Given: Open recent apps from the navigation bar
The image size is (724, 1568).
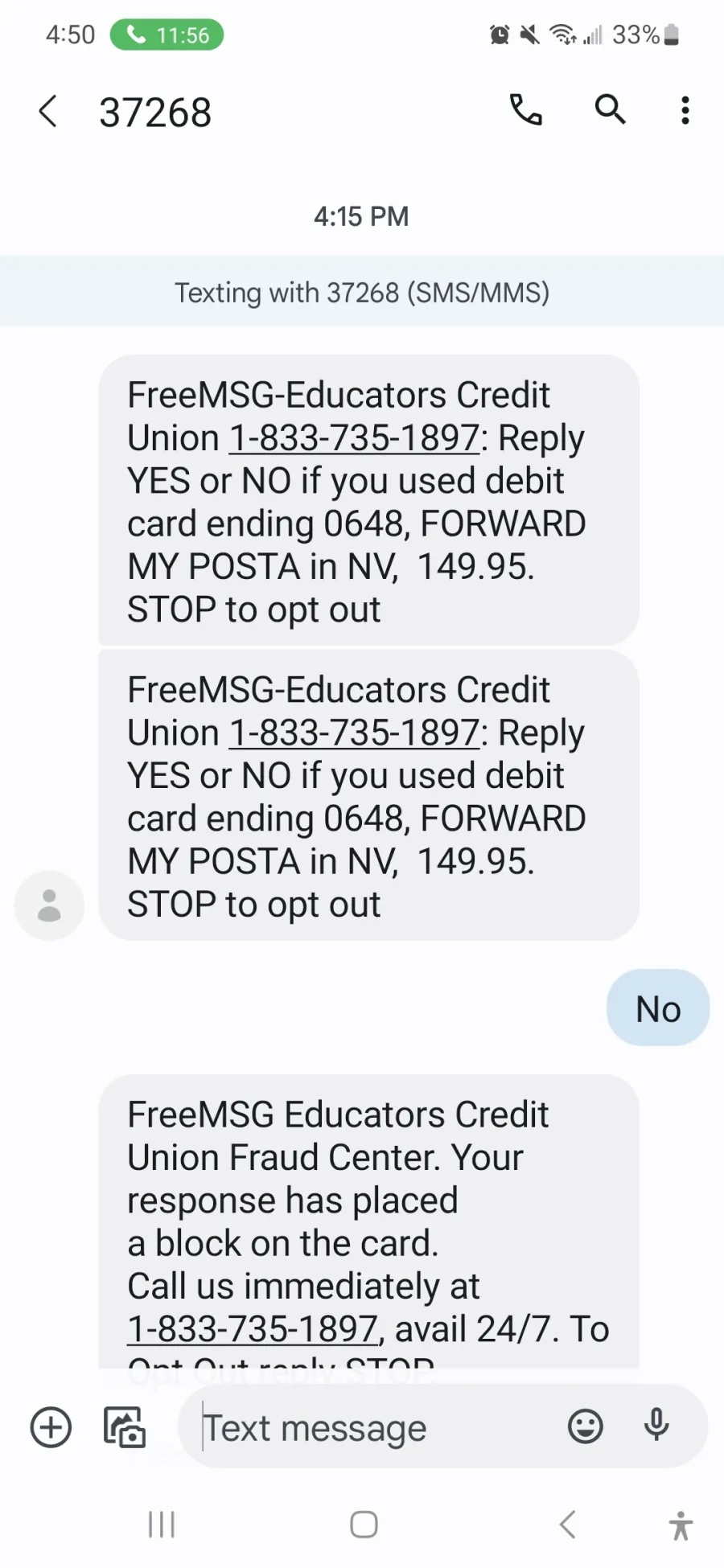Looking at the screenshot, I should coord(162,1524).
